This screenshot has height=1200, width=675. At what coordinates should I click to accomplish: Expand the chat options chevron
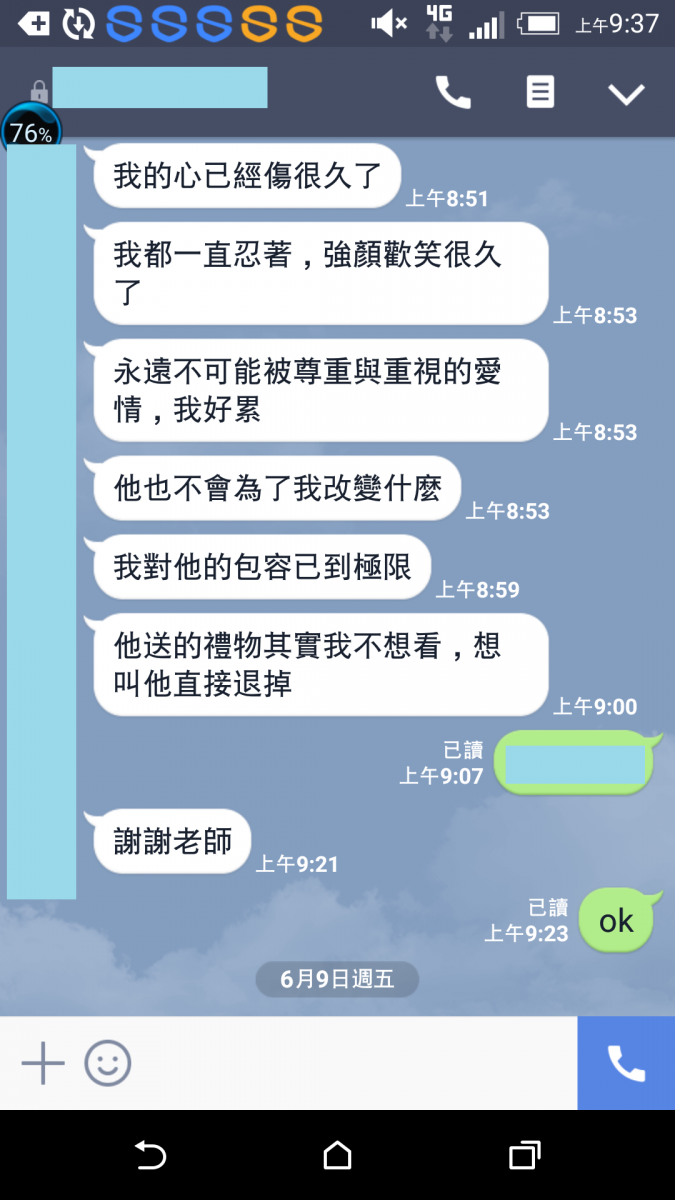coord(627,94)
